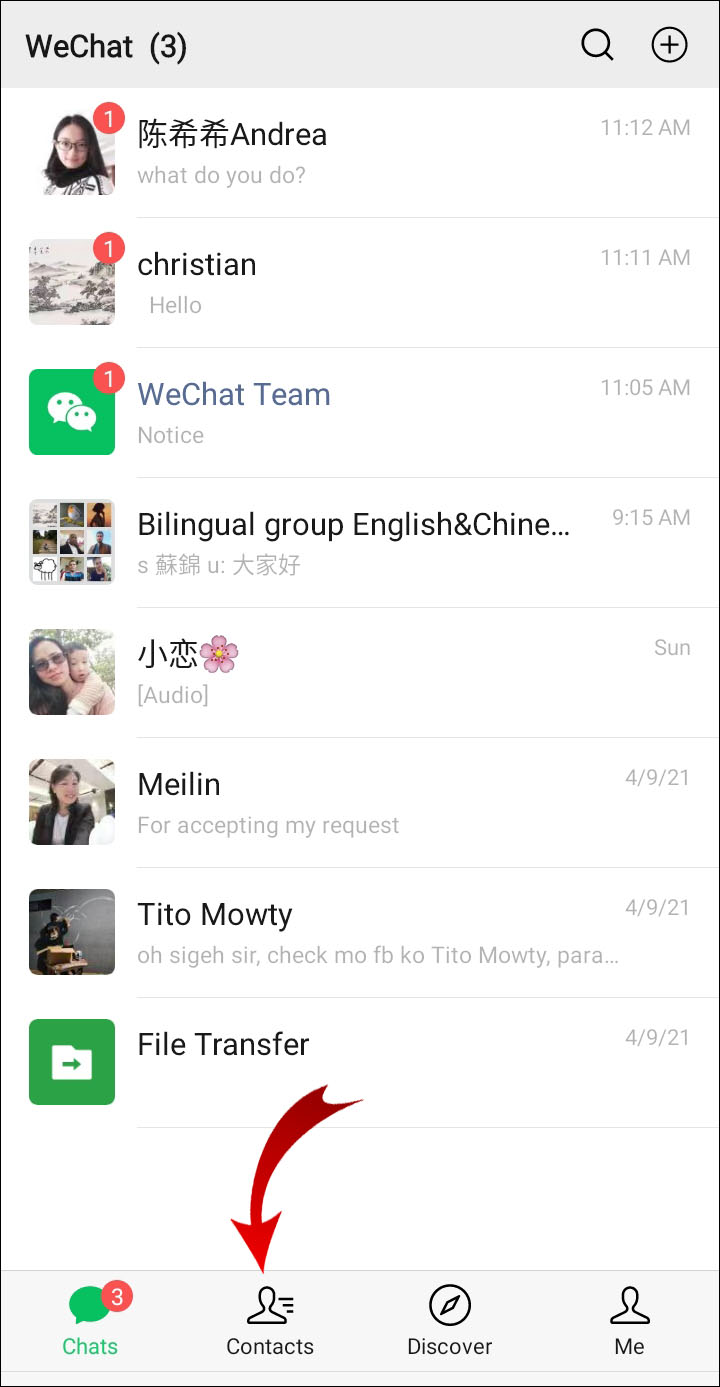This screenshot has height=1387, width=720.
Task: Select the Me tab
Action: [x=629, y=1321]
